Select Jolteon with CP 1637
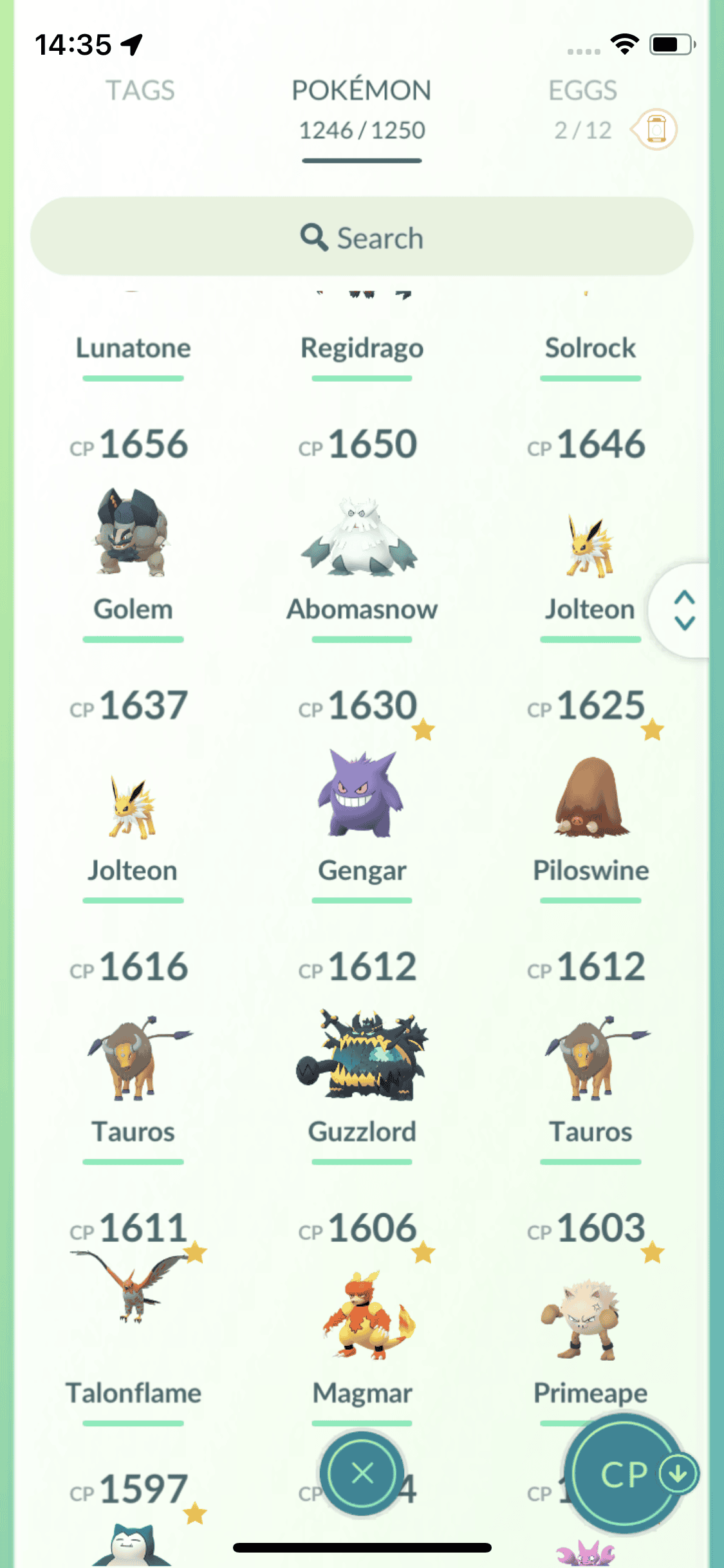Viewport: 724px width, 1568px height. pyautogui.click(x=133, y=808)
